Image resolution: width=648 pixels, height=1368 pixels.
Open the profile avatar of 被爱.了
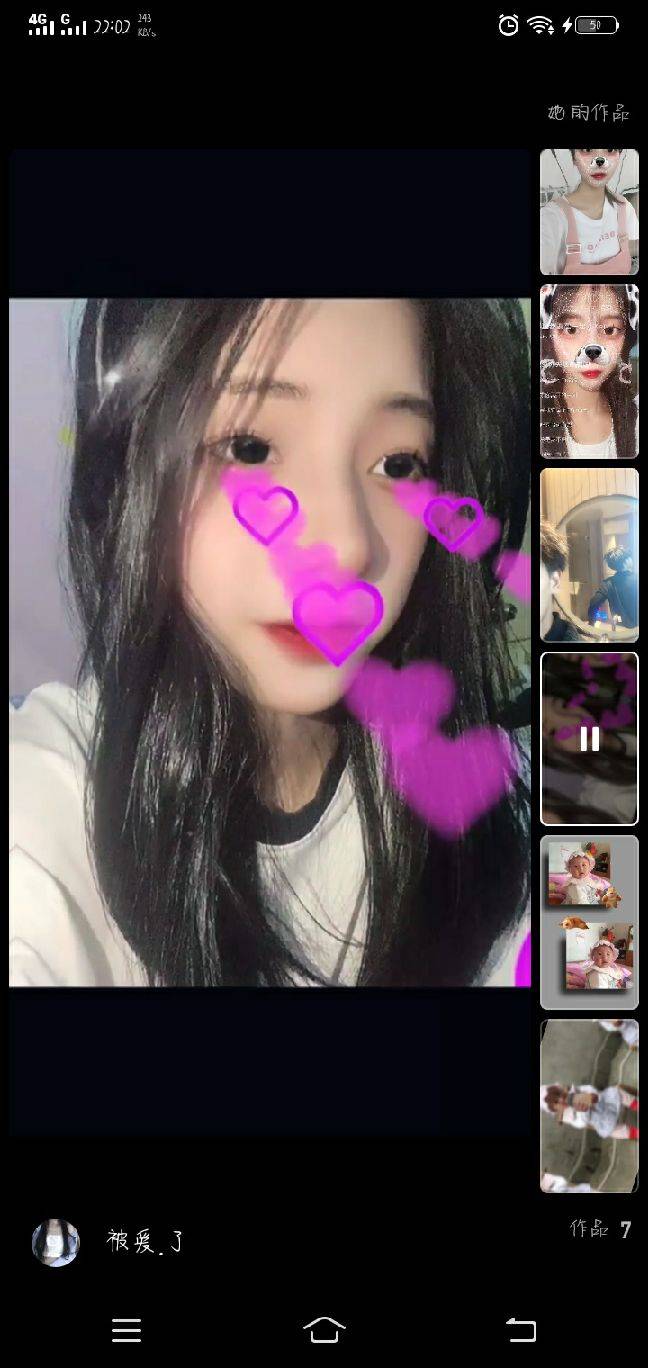pyautogui.click(x=56, y=1243)
